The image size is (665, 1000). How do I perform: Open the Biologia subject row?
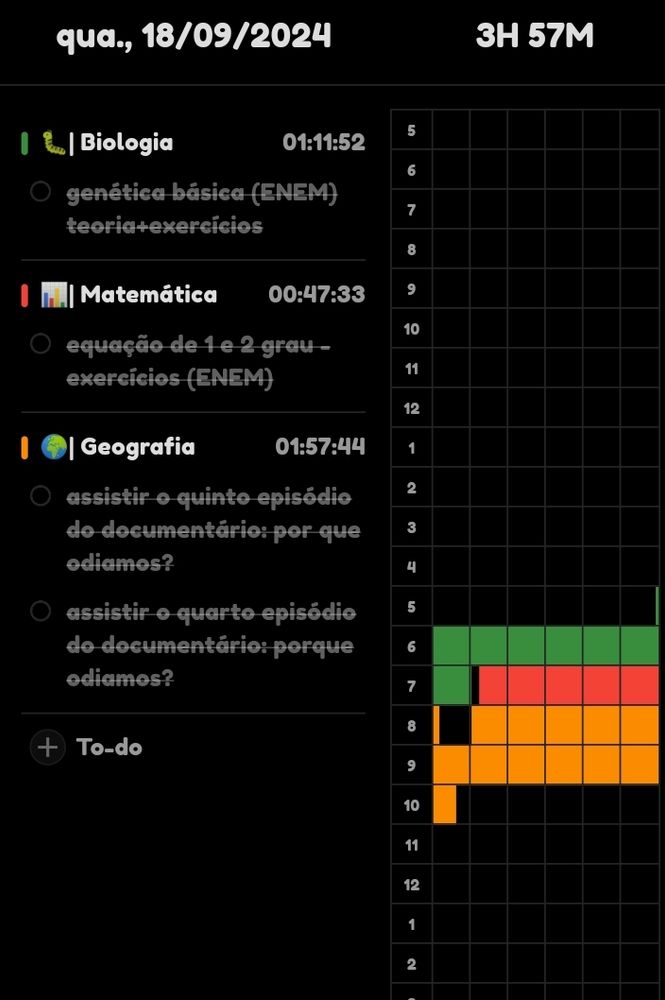pyautogui.click(x=192, y=143)
